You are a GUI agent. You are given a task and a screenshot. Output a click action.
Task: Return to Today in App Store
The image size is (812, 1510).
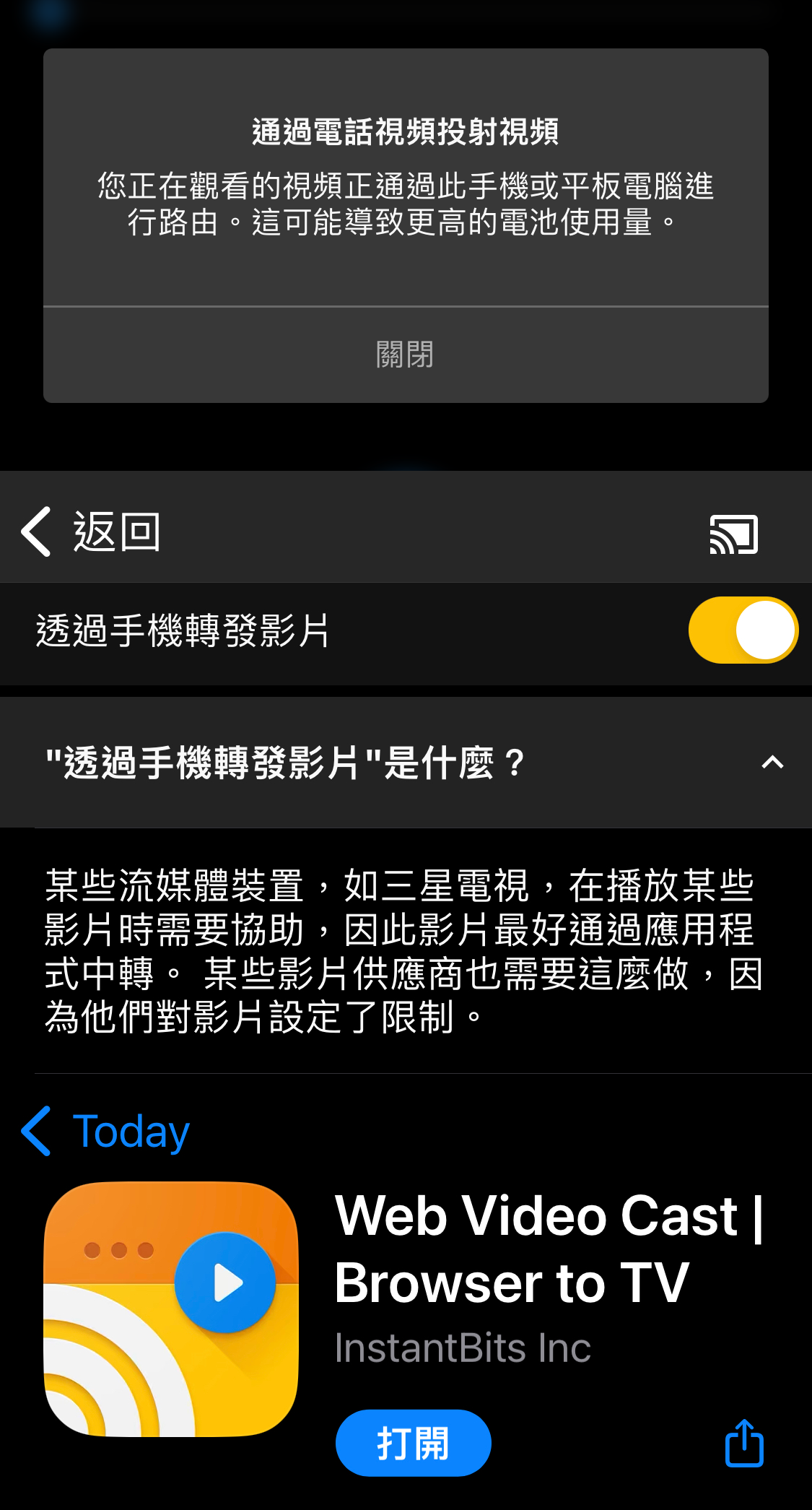pyautogui.click(x=106, y=1131)
